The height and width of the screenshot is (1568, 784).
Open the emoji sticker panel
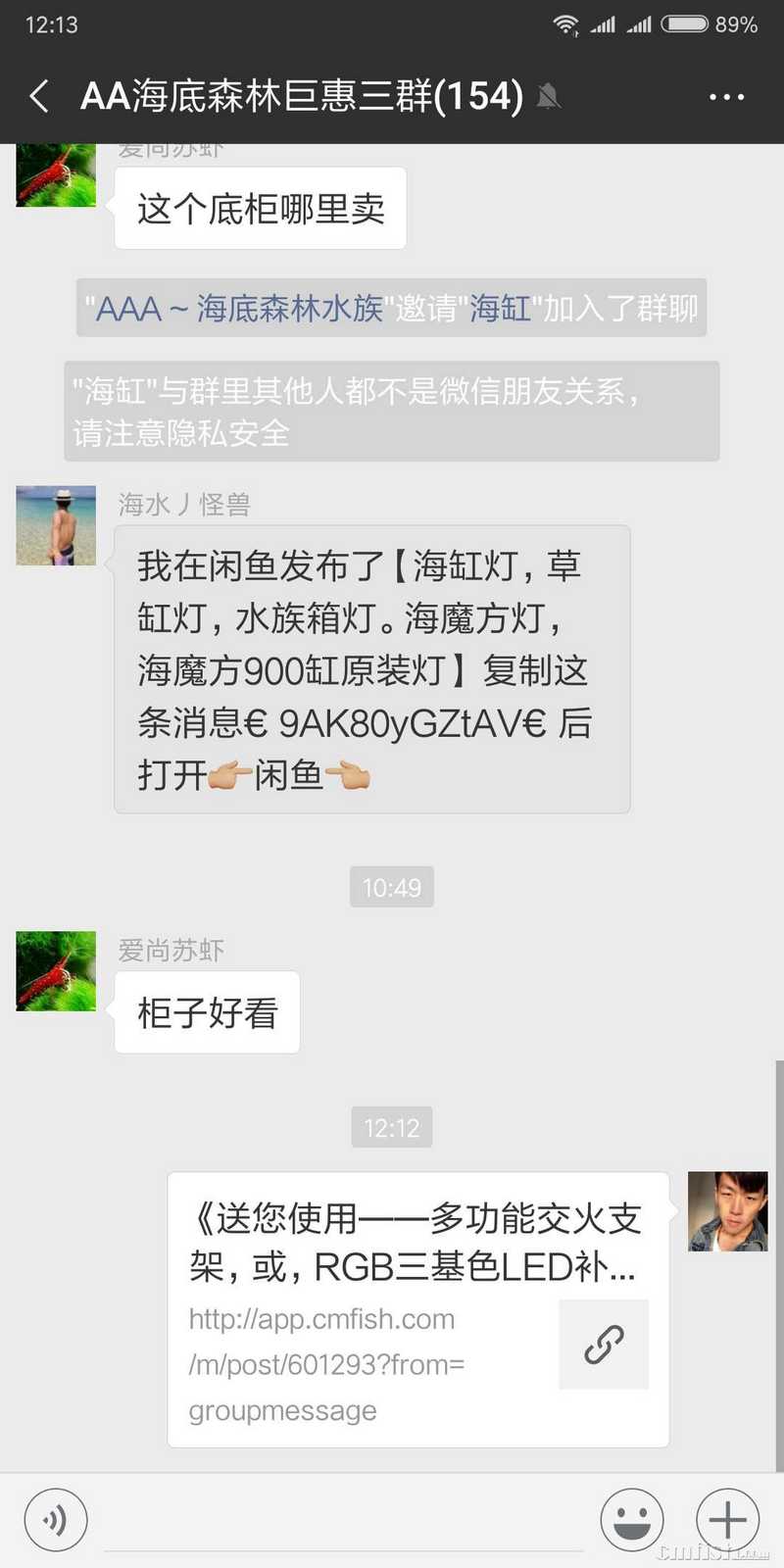[x=631, y=1520]
